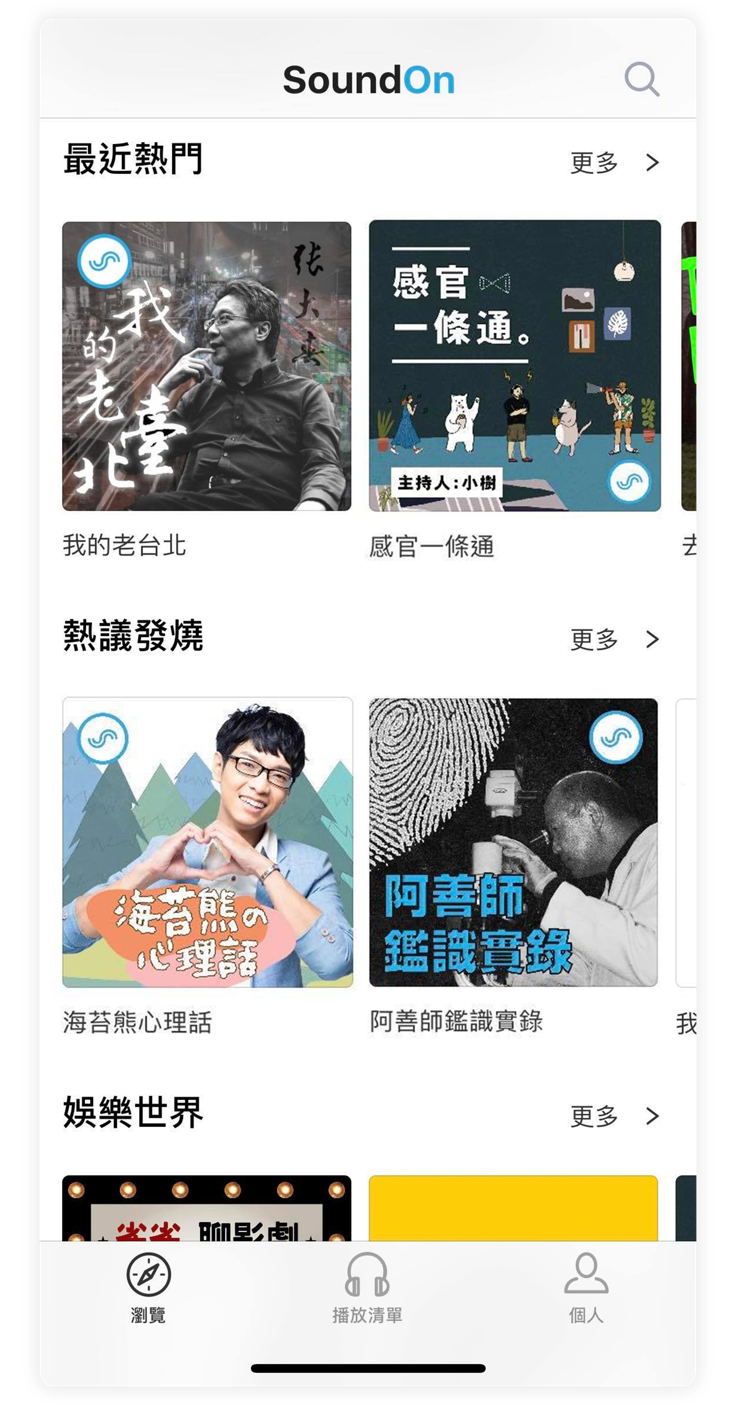Switch to the 播放清單 tab

point(367,1289)
